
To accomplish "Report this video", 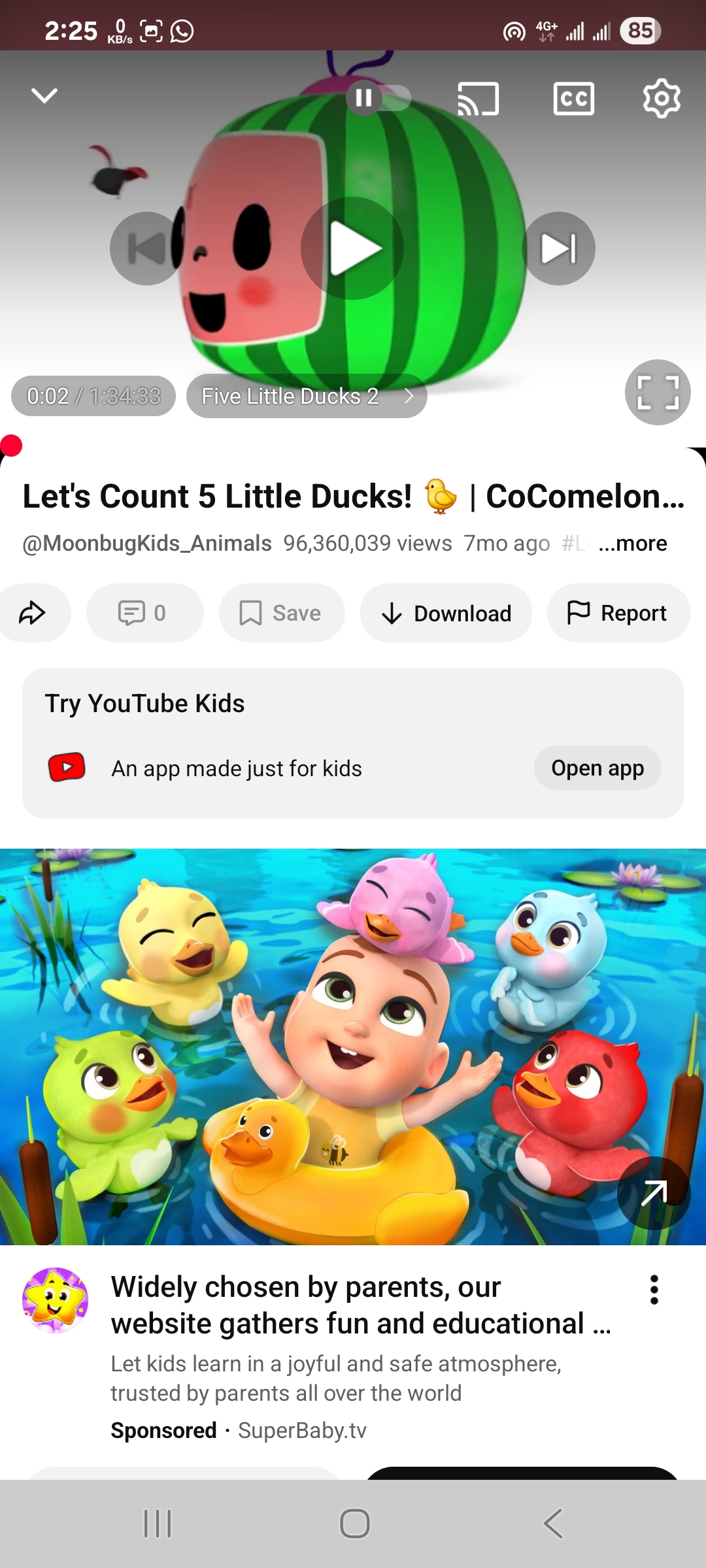I will [618, 613].
